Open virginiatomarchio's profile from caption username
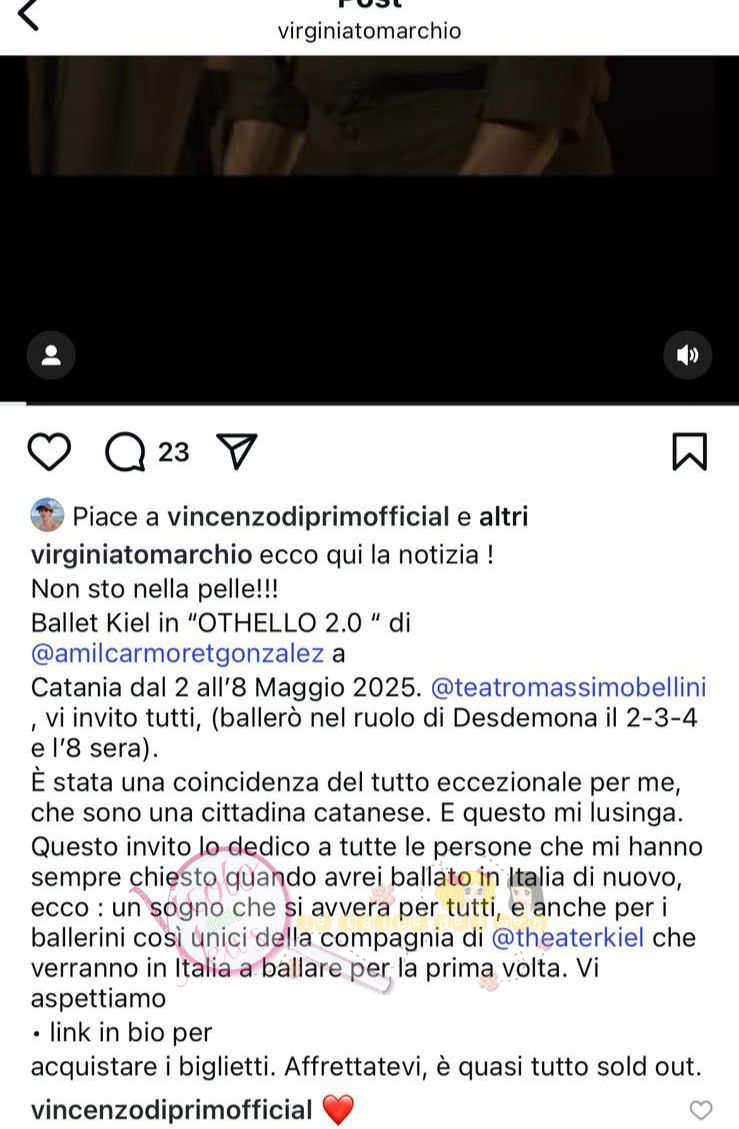The image size is (739, 1129). click(x=142, y=556)
